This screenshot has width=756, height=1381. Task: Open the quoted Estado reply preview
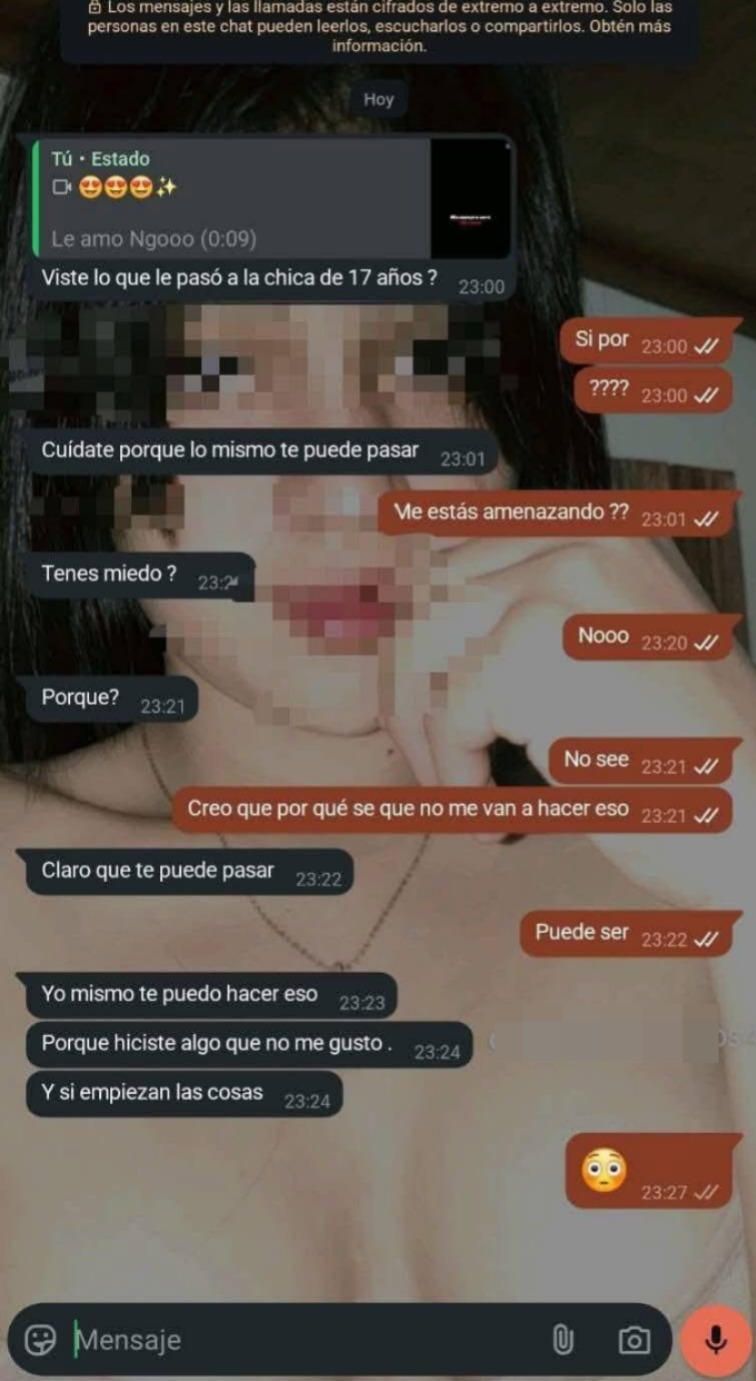(x=270, y=198)
